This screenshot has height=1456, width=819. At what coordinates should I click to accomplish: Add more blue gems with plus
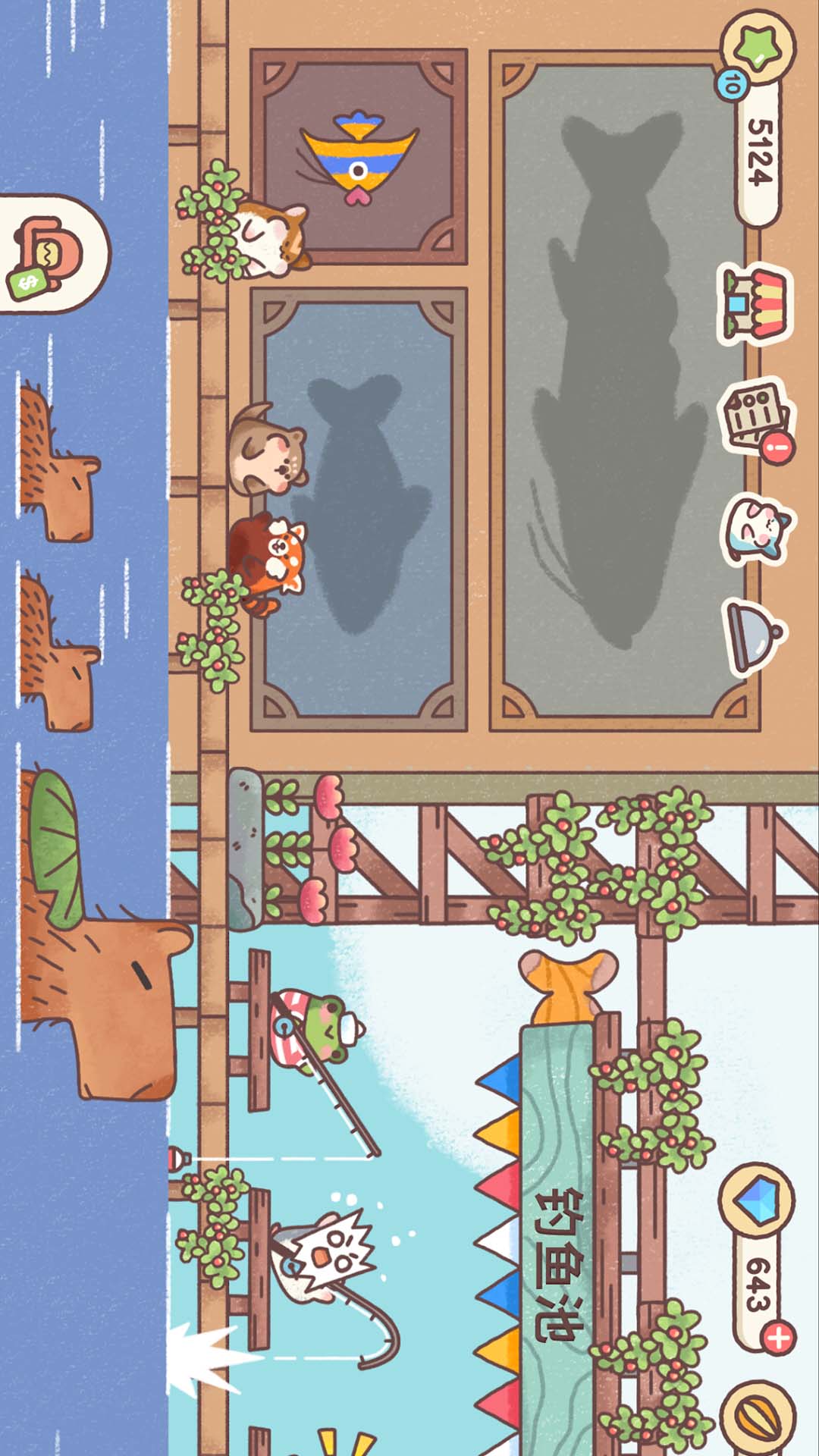(x=778, y=1337)
